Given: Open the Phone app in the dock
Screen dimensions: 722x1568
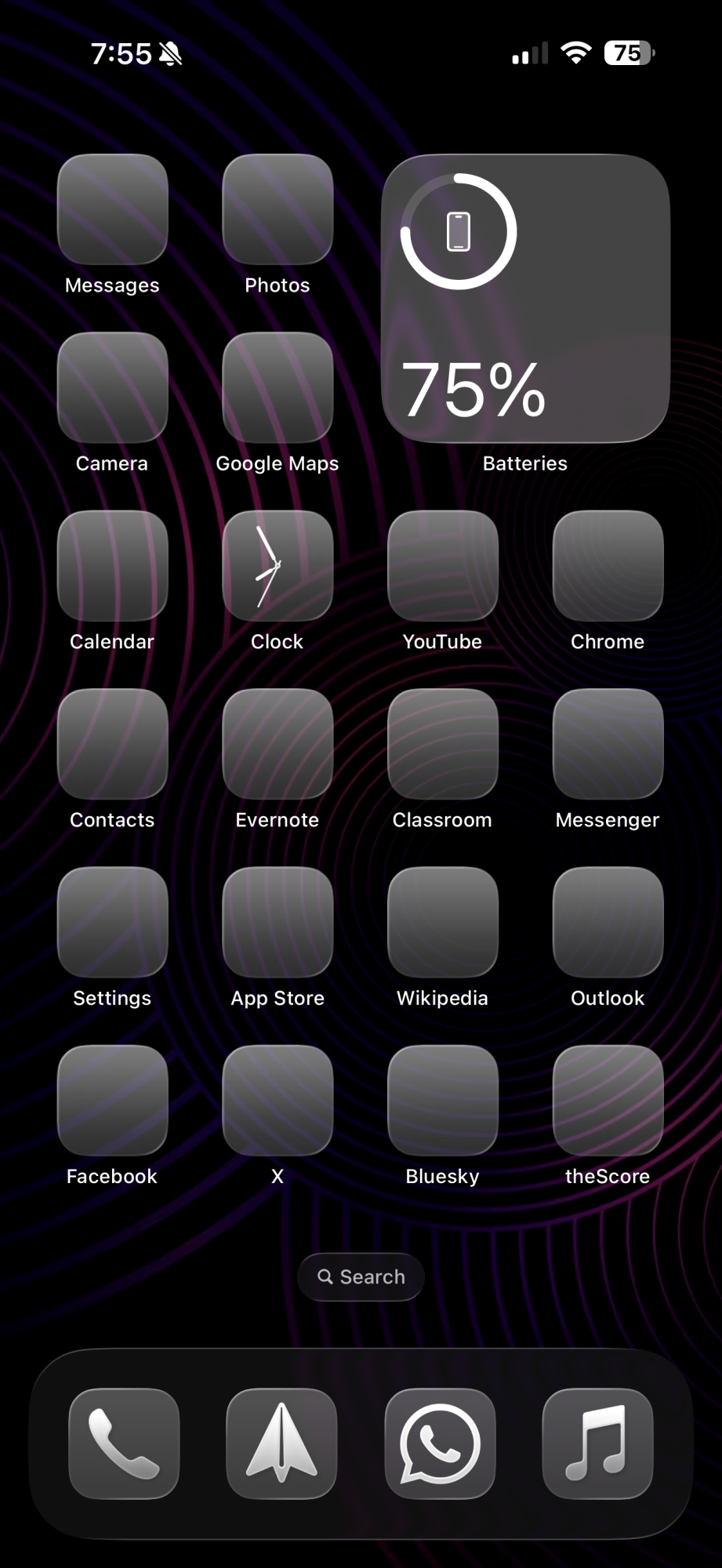Looking at the screenshot, I should pyautogui.click(x=124, y=1443).
